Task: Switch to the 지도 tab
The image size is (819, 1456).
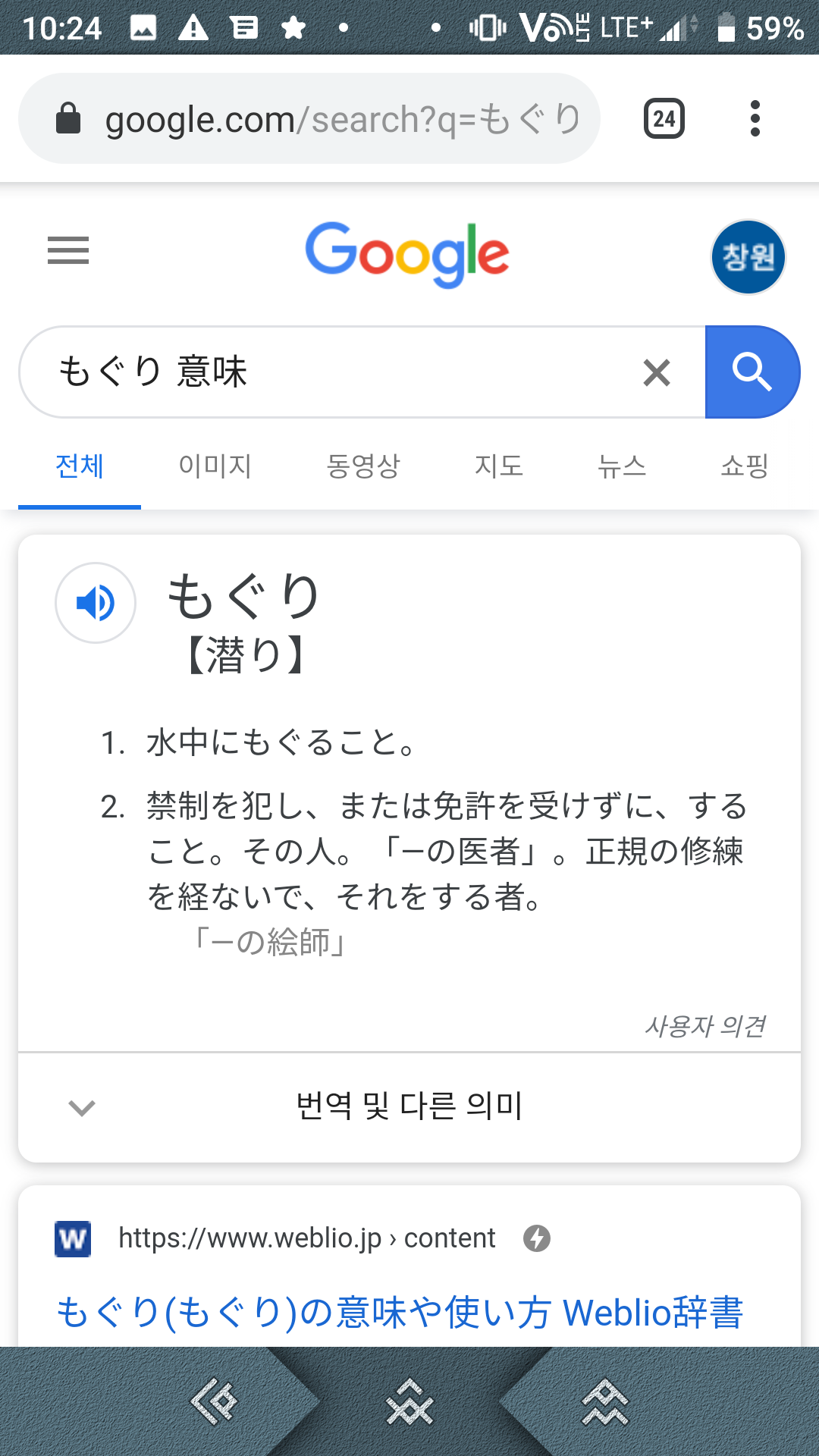Action: coord(498,466)
